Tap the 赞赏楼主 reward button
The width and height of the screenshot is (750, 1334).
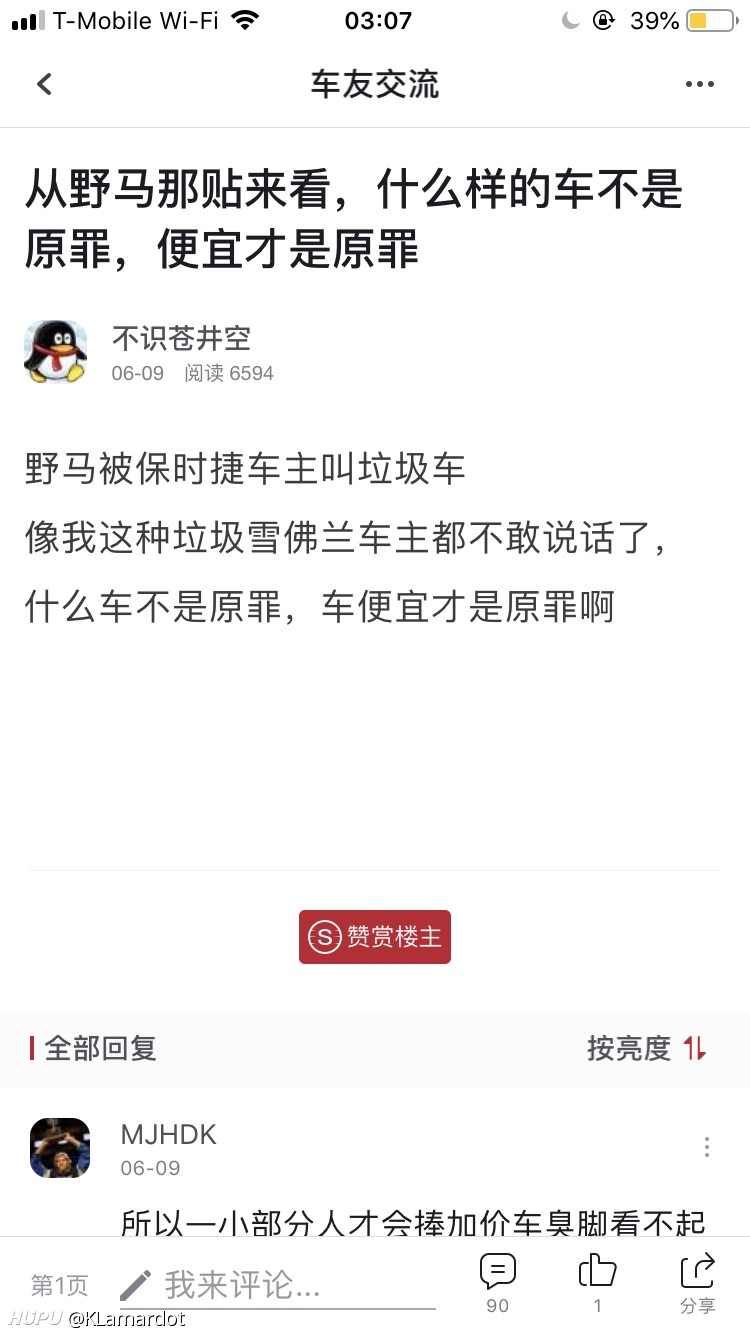coord(375,937)
